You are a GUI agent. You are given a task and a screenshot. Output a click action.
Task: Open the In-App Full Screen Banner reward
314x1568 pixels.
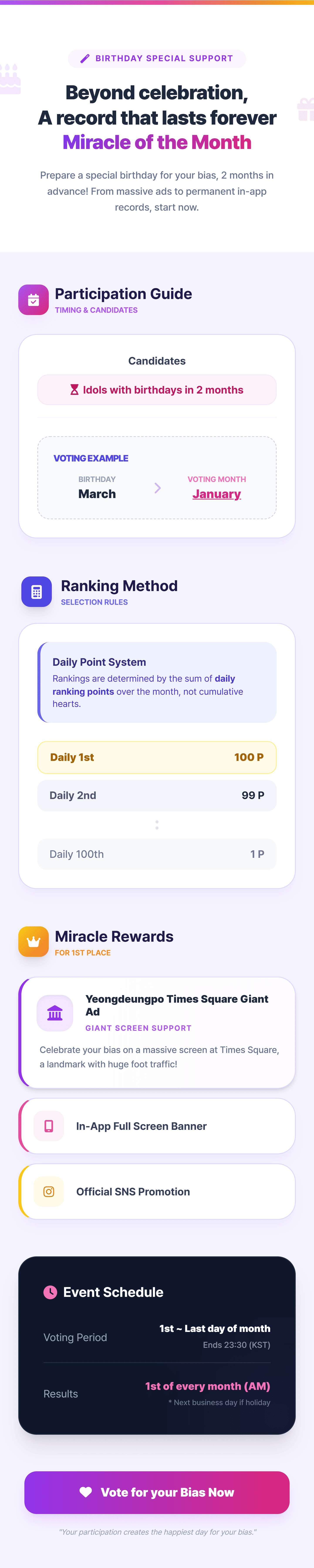[157, 1126]
